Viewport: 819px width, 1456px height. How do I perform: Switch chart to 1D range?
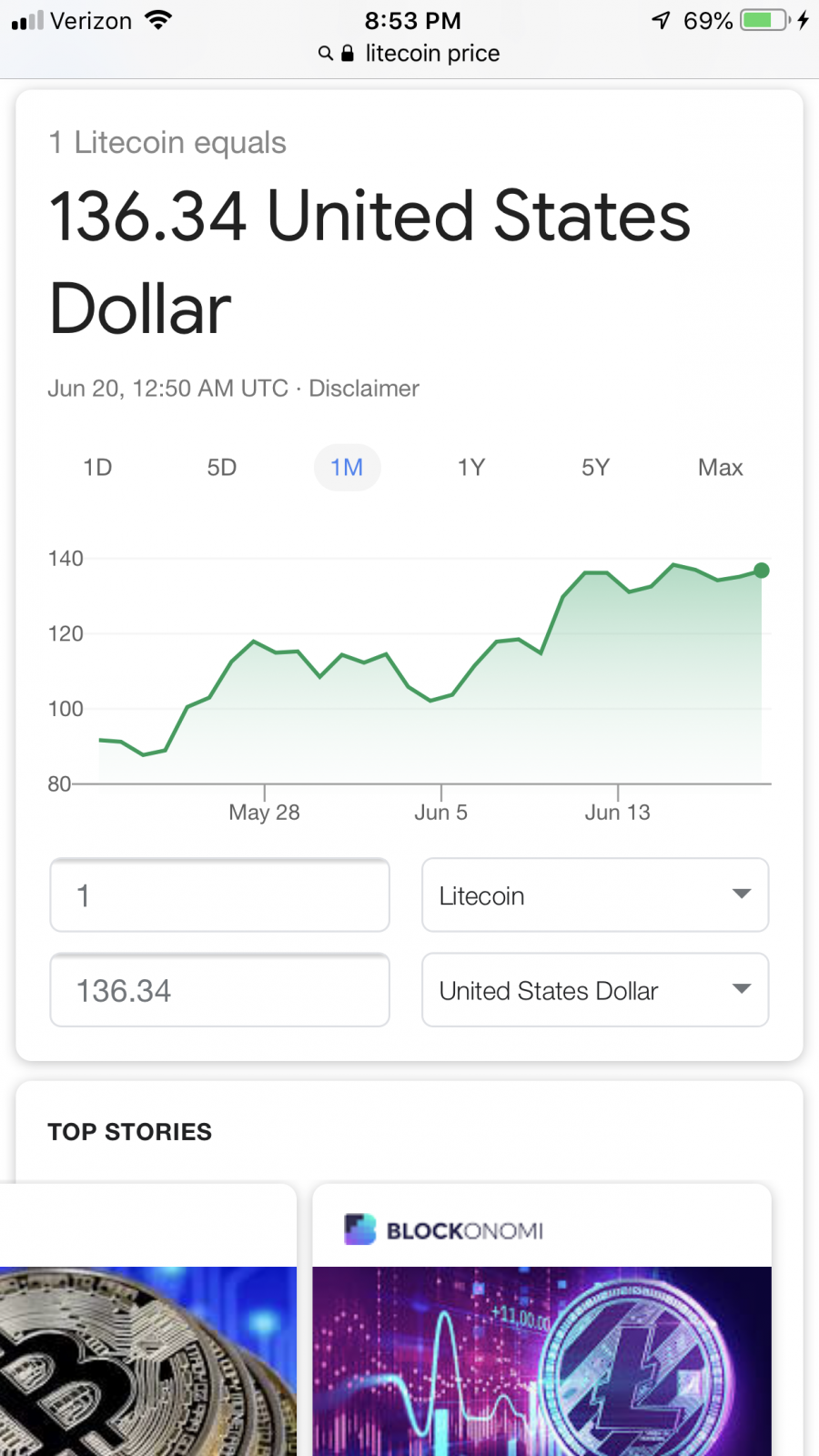tap(97, 468)
